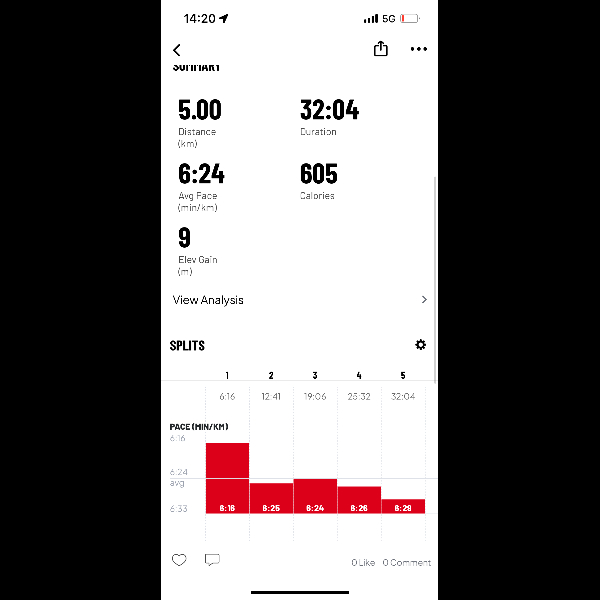Open the comment bubble icon
The image size is (600, 600).
(x=212, y=561)
